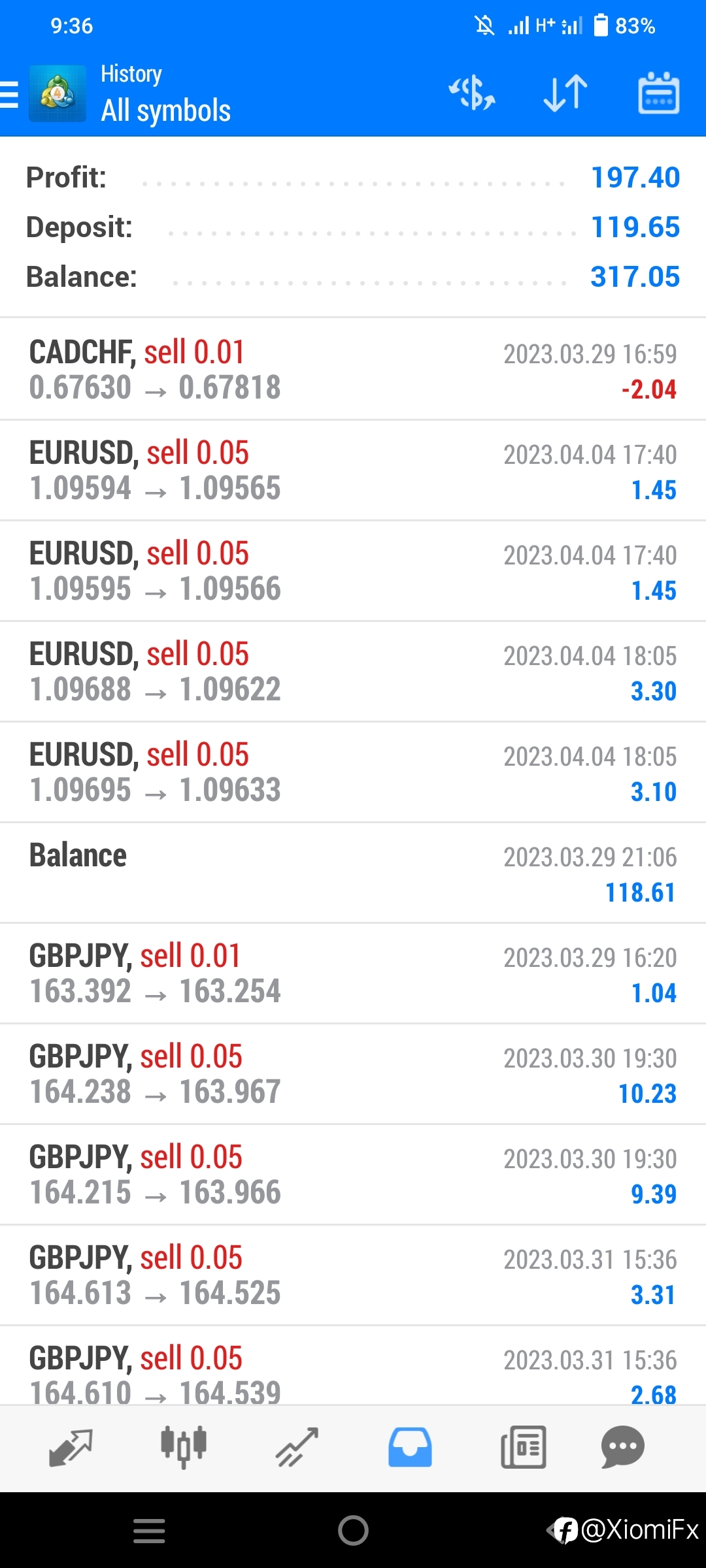Select the History inbox tab
706x1568 pixels.
(x=410, y=1447)
